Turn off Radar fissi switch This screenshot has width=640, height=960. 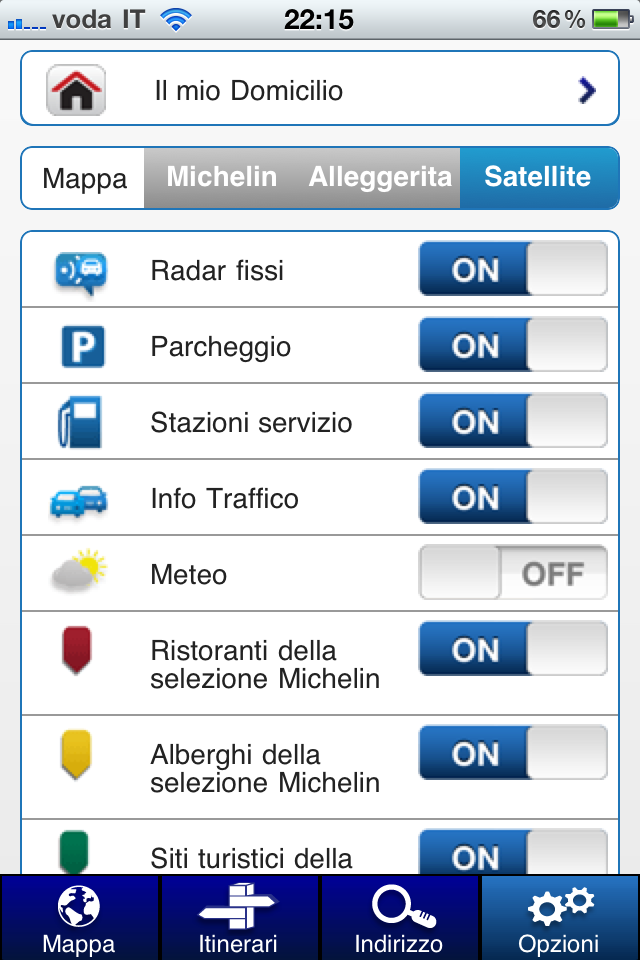point(512,270)
